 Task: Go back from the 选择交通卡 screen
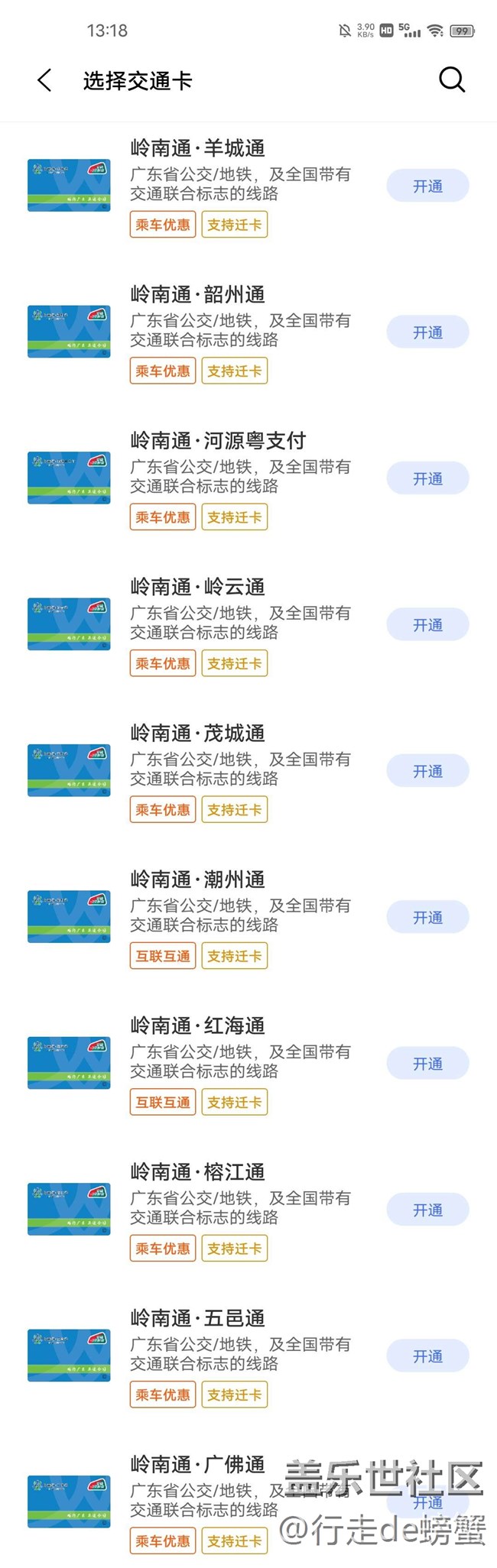click(x=44, y=80)
